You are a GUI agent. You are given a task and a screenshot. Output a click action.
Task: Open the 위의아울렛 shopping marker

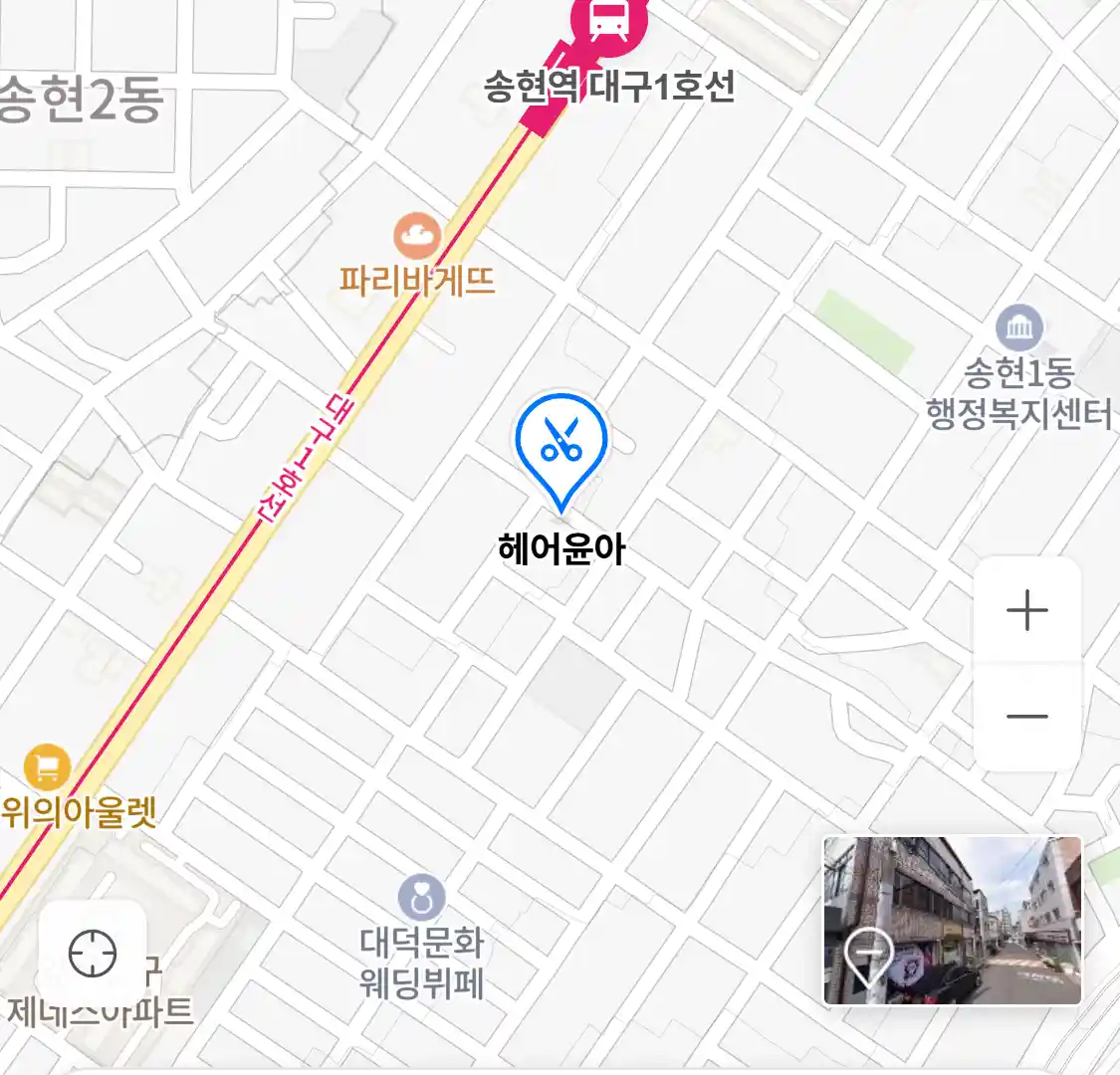pos(47,767)
